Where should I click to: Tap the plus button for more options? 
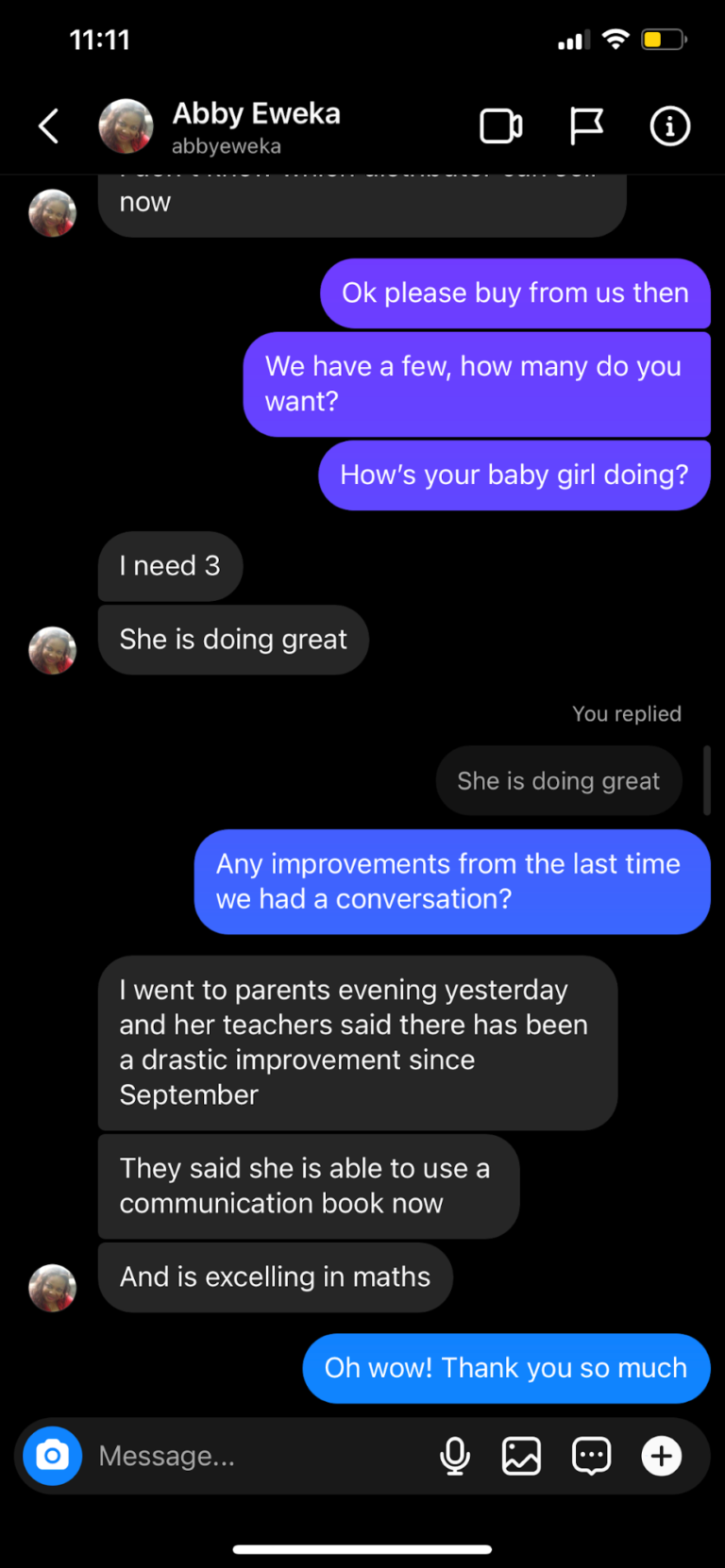pyautogui.click(x=662, y=1456)
